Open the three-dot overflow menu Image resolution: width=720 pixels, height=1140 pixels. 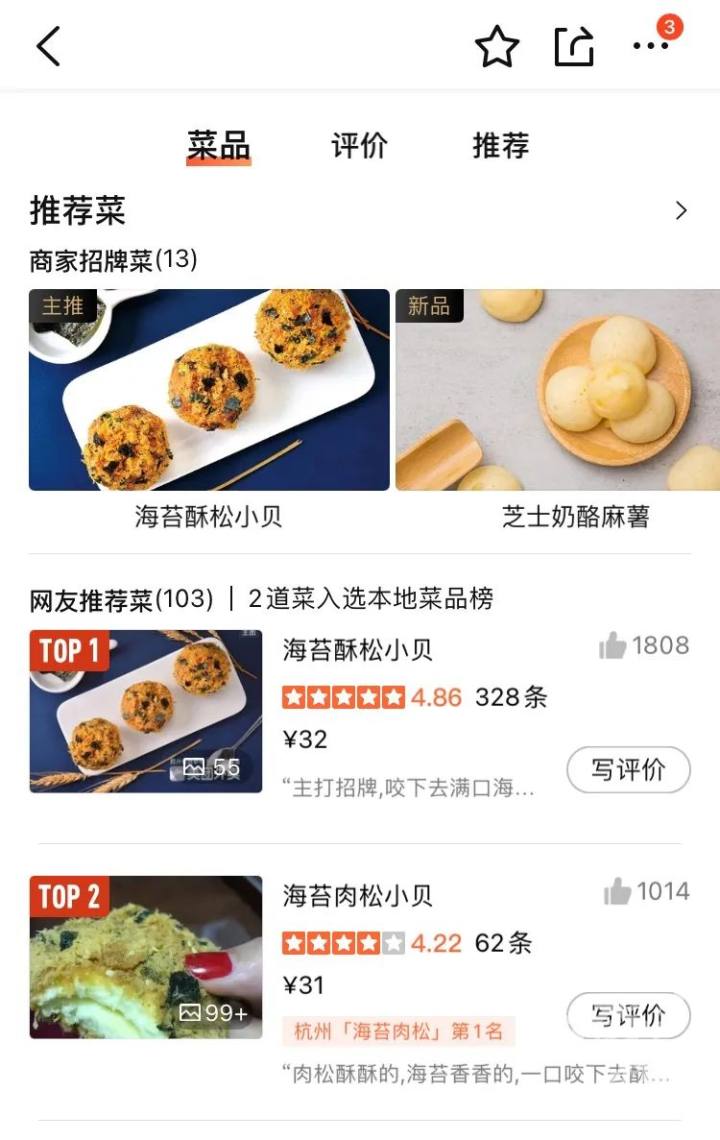click(x=650, y=46)
